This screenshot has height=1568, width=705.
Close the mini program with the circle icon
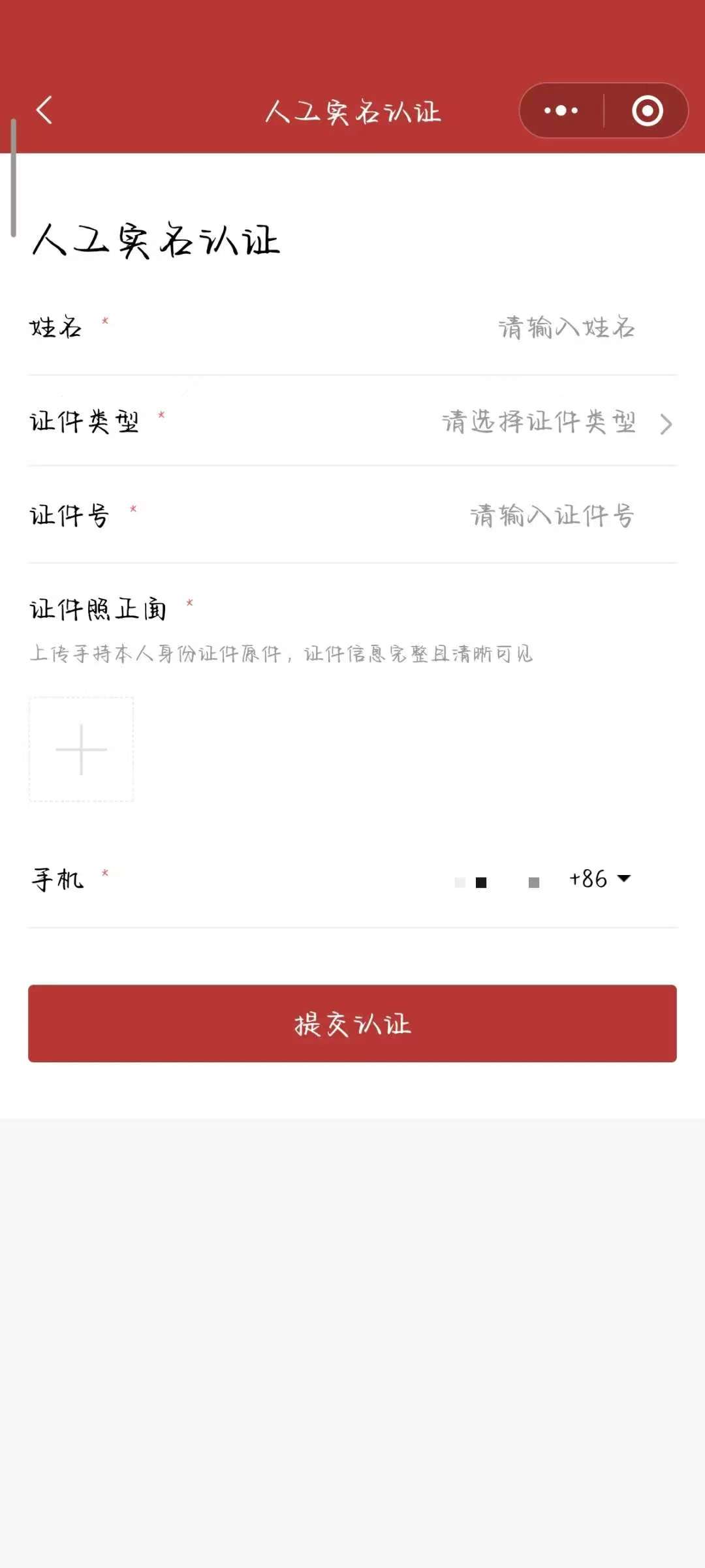pos(647,111)
